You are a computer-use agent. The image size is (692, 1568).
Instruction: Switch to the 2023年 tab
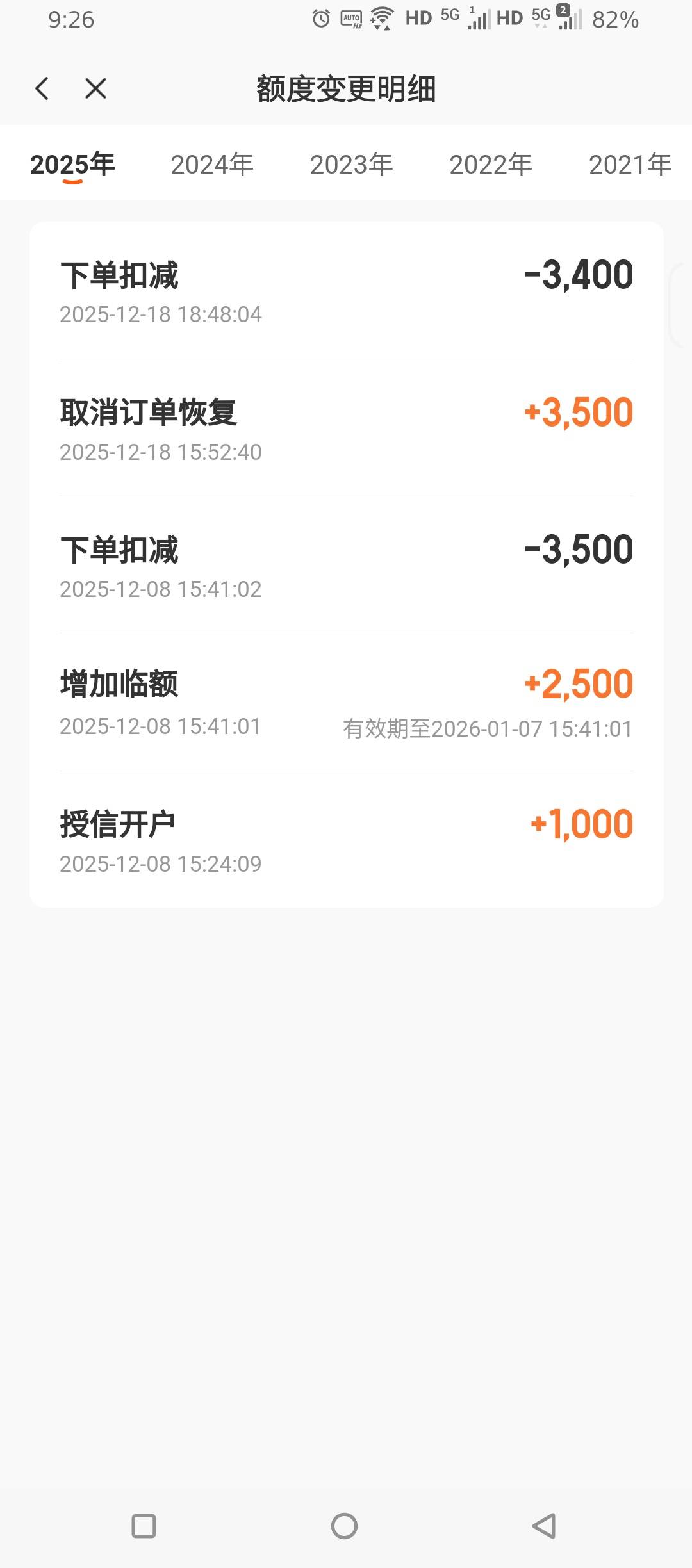pos(351,165)
